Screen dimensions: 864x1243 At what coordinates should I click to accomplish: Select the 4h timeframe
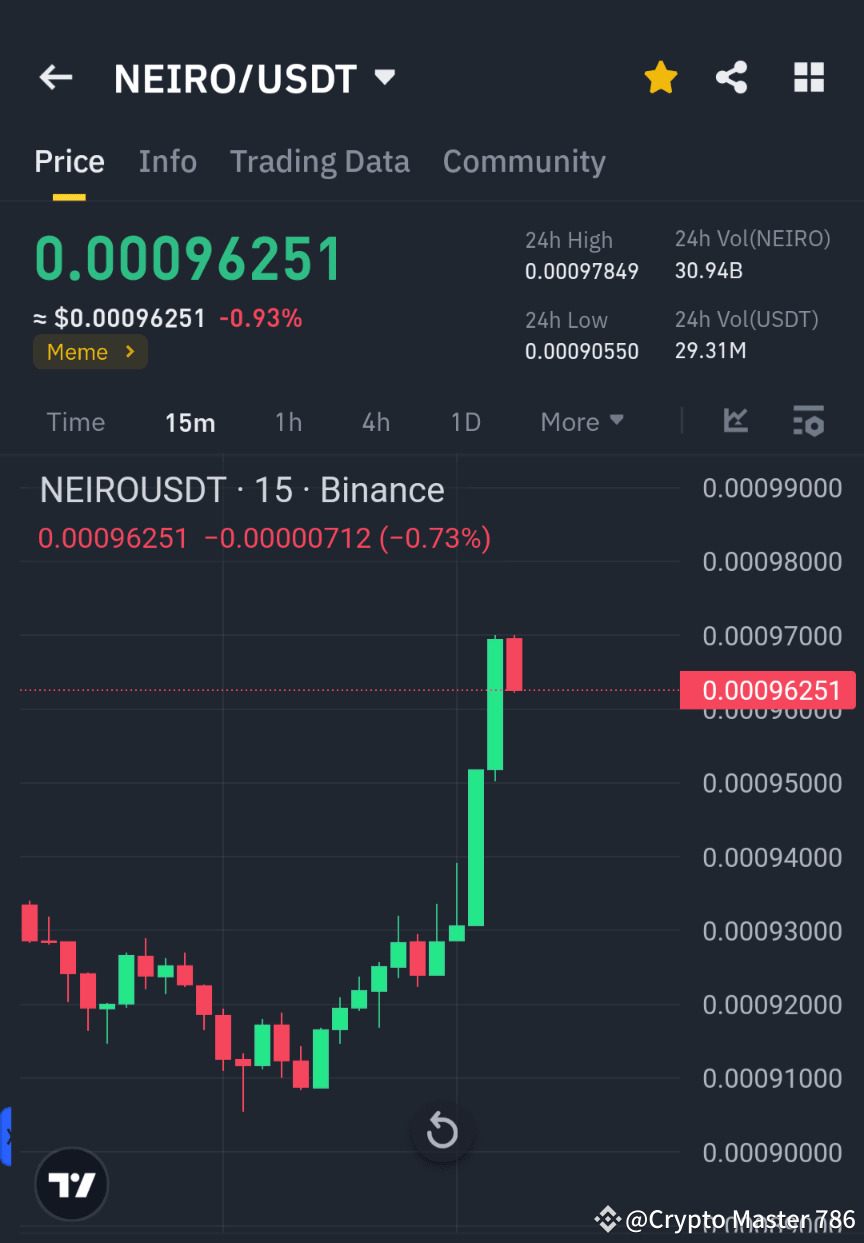click(375, 421)
